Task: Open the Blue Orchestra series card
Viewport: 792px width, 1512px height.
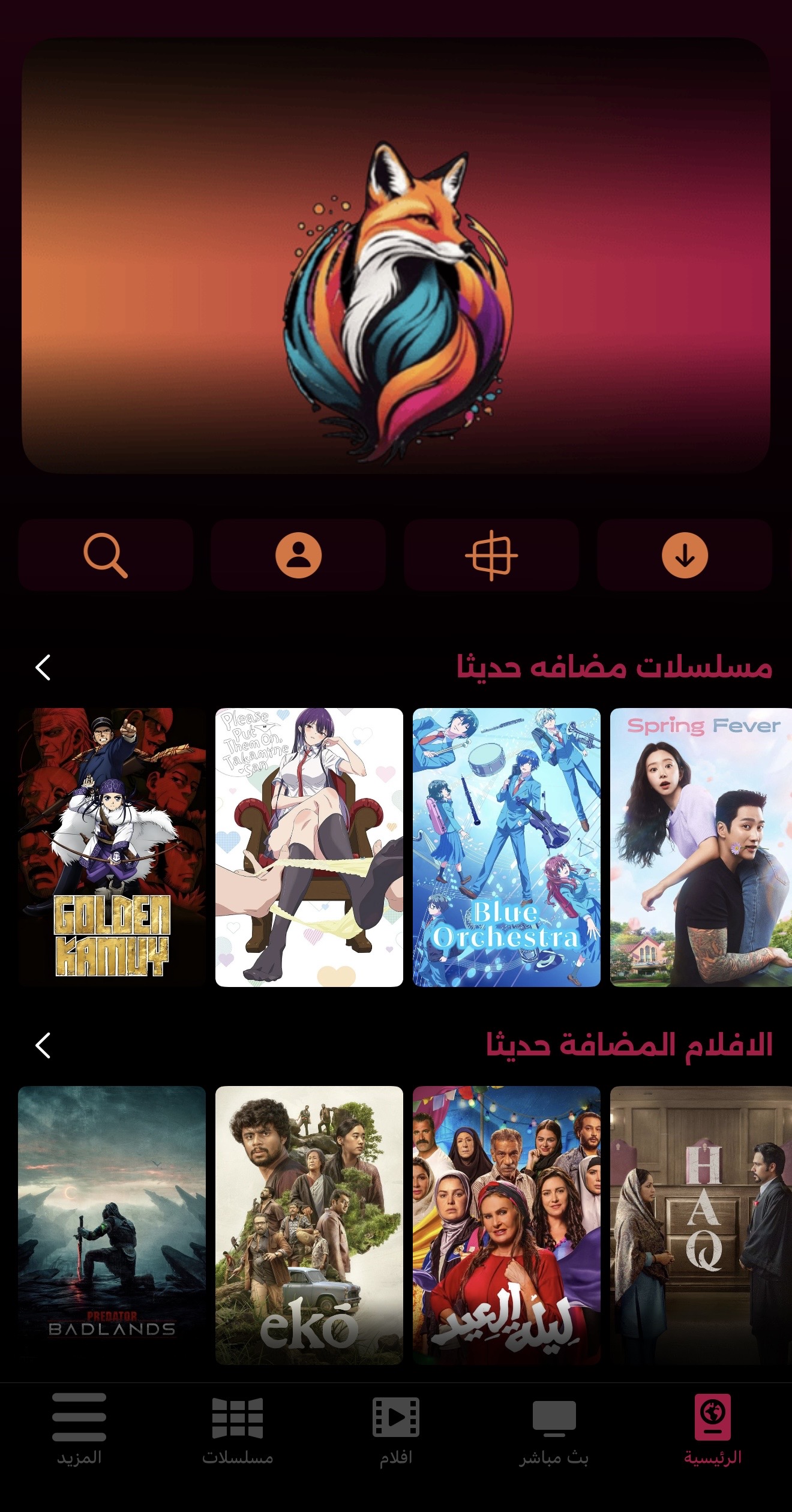Action: [506, 847]
